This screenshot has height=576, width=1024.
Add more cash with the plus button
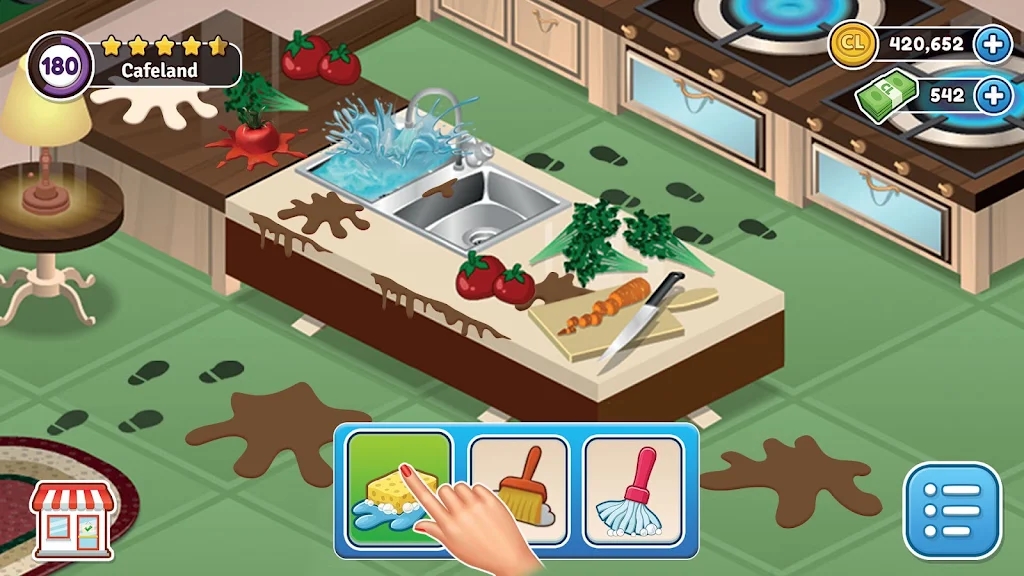(x=992, y=96)
